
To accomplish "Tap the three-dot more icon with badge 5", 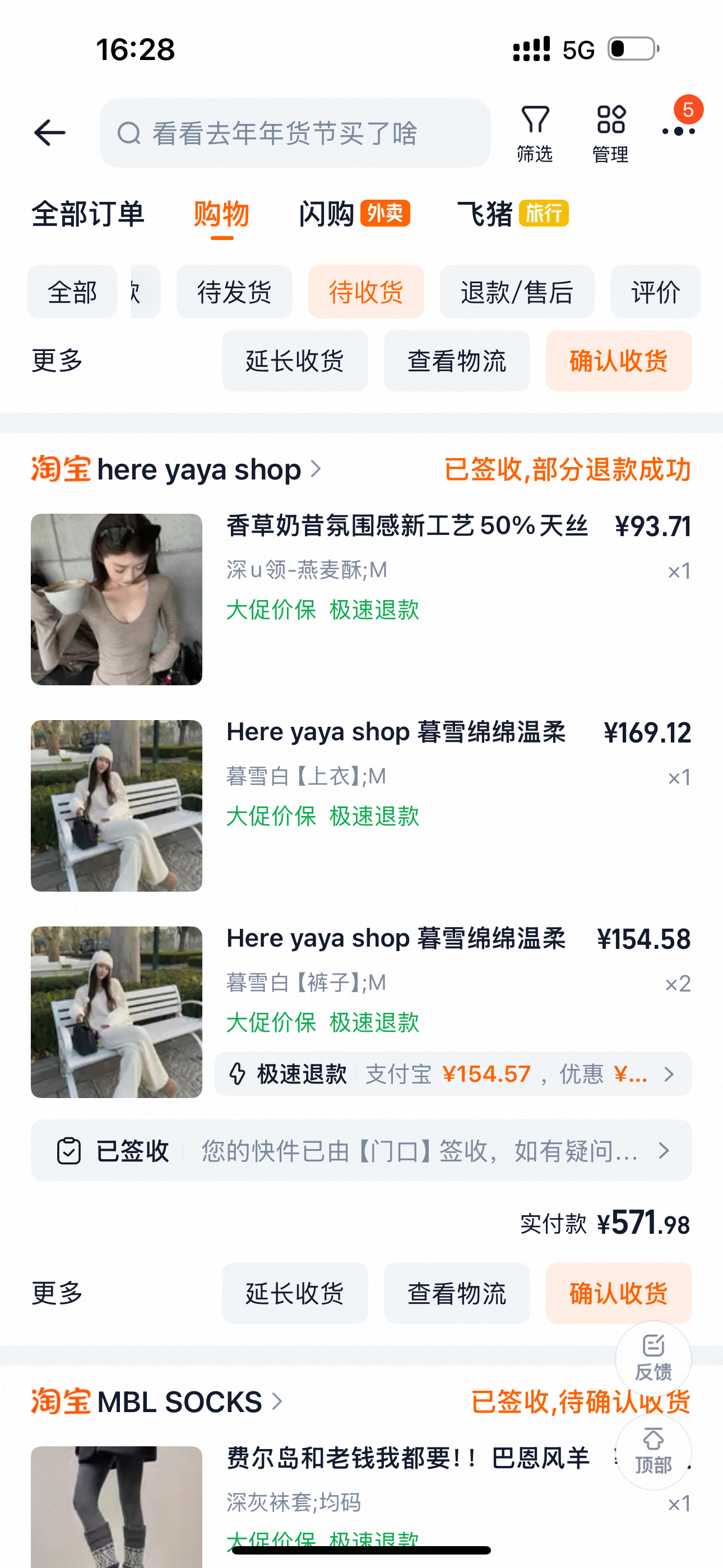I will click(678, 131).
